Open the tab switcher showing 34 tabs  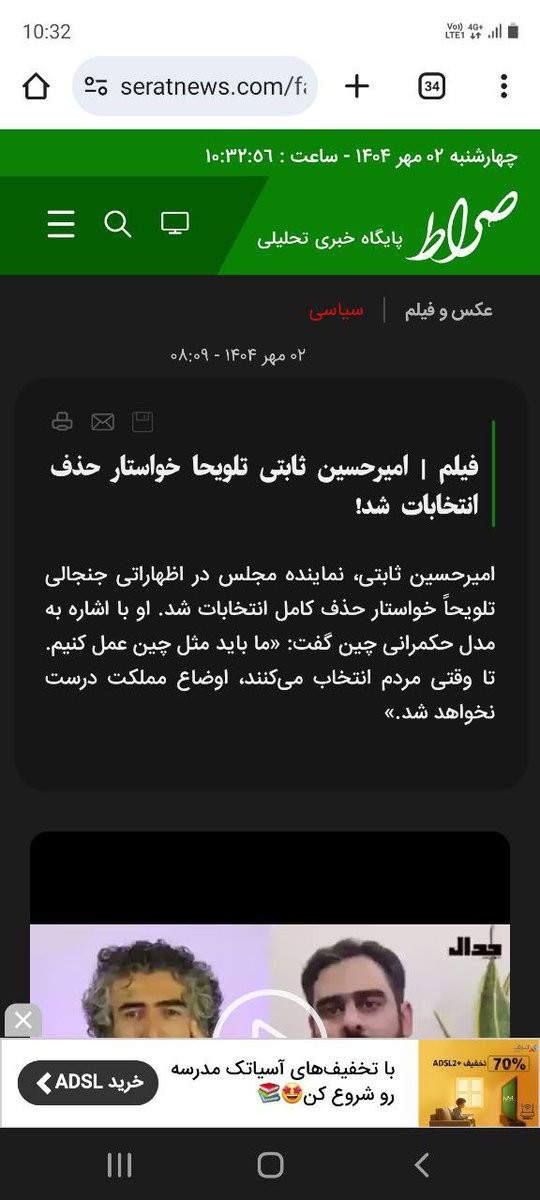coord(431,87)
